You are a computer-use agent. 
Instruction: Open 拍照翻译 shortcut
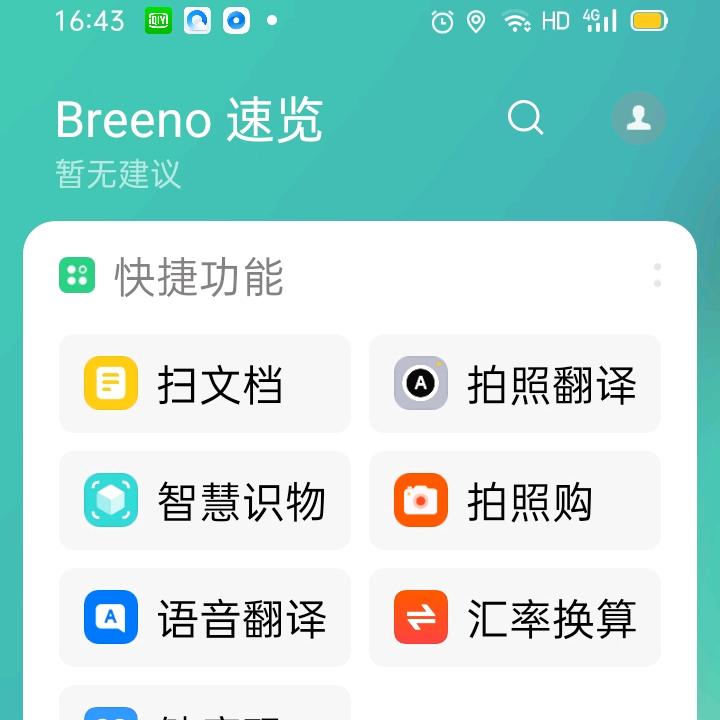click(x=515, y=384)
